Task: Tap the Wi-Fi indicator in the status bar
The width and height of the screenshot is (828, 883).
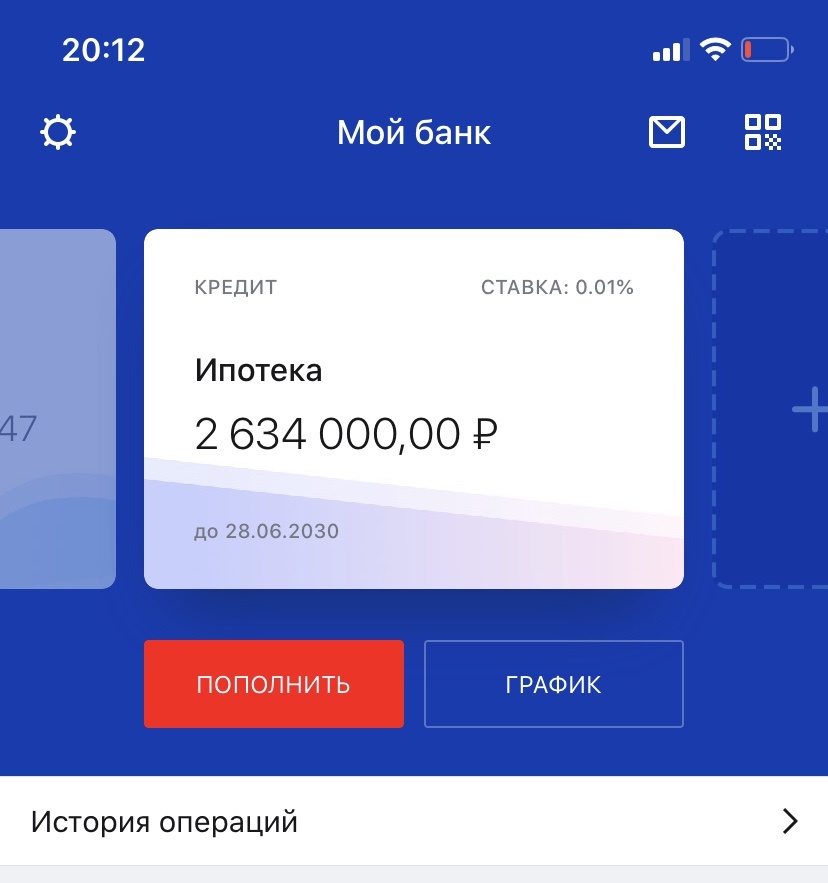Action: click(x=714, y=48)
